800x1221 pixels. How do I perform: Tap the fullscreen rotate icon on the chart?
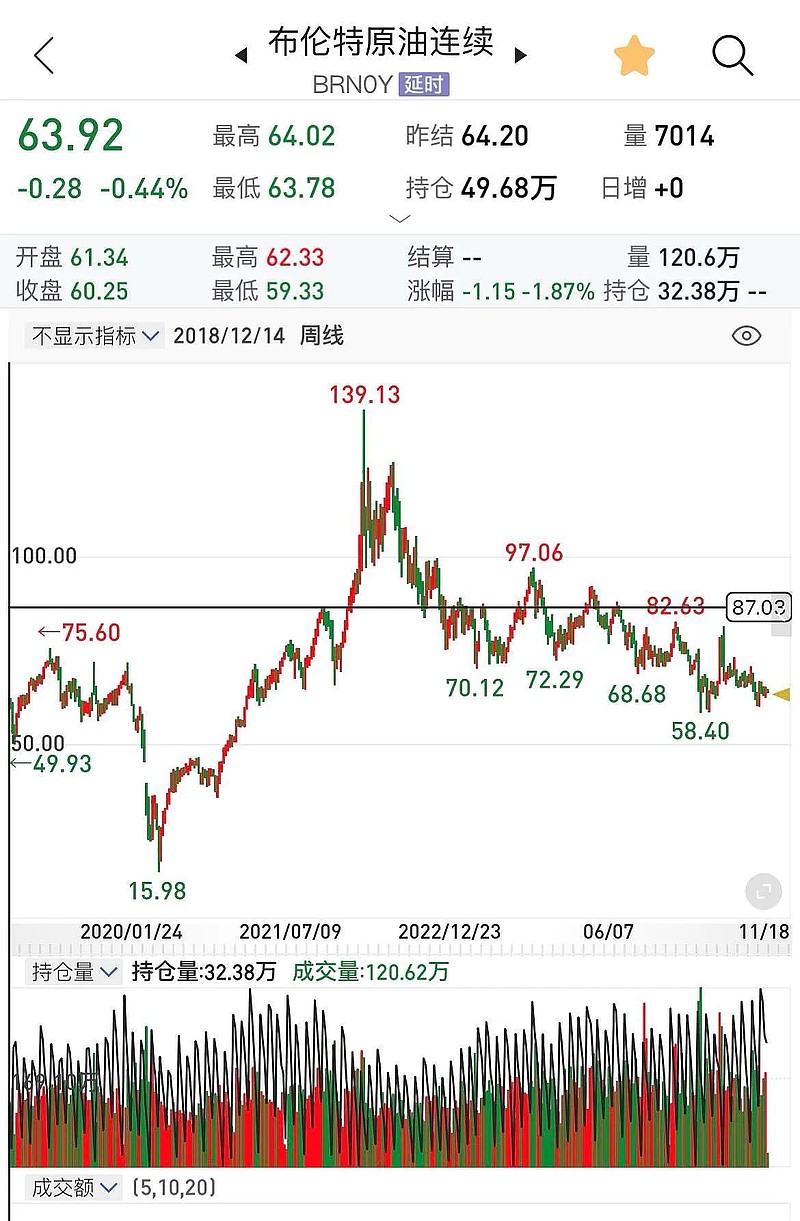coord(762,890)
